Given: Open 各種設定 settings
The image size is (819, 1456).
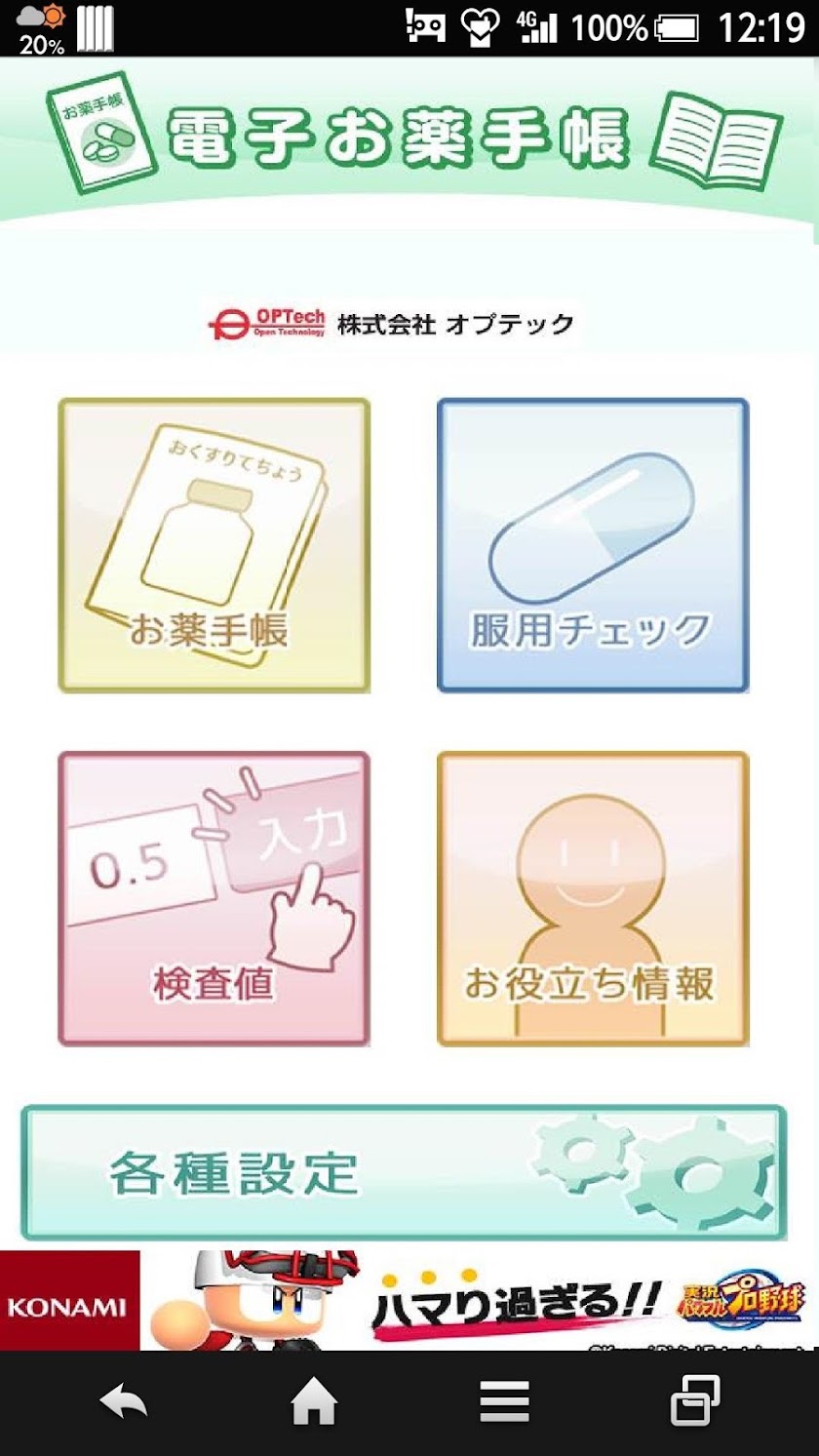Looking at the screenshot, I should click(x=404, y=1172).
